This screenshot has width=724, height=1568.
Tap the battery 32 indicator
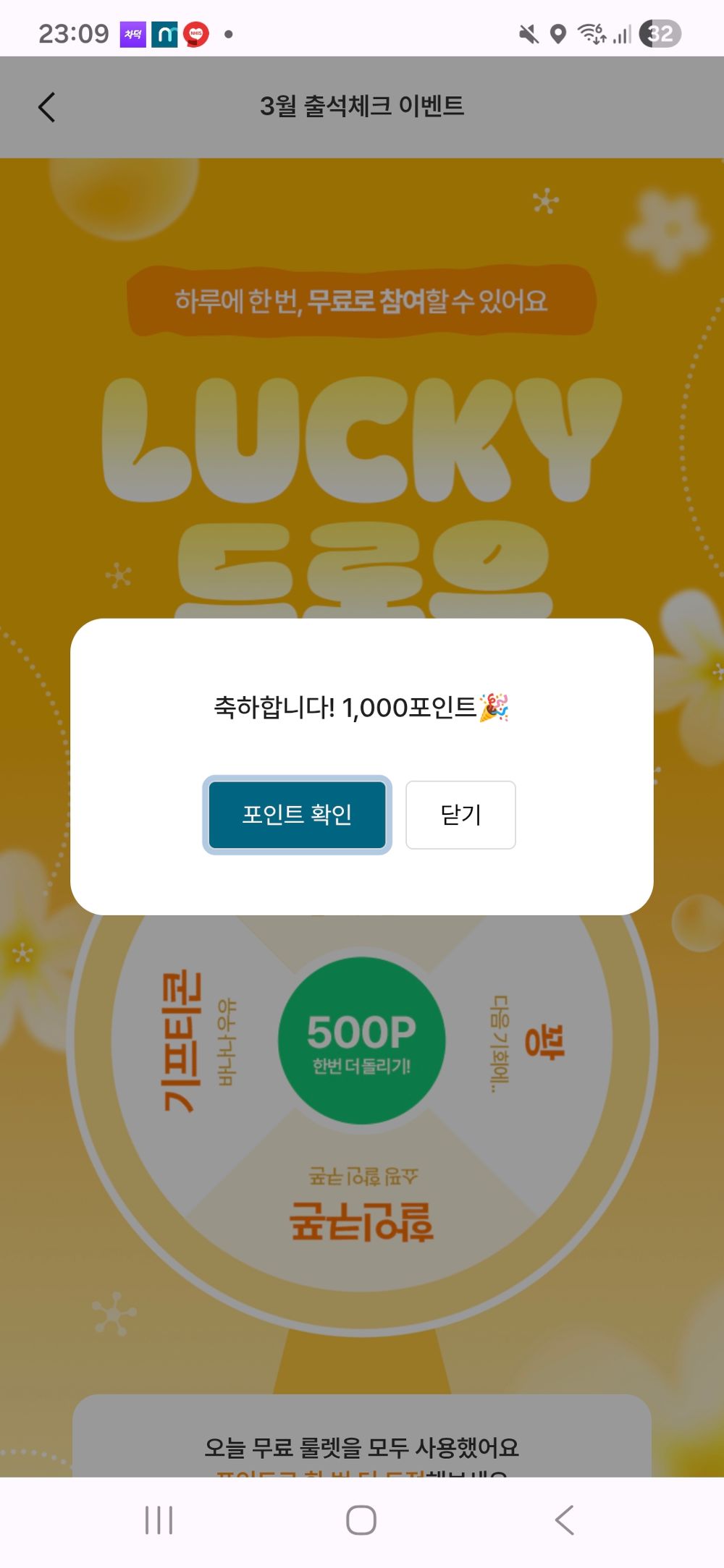[x=659, y=33]
